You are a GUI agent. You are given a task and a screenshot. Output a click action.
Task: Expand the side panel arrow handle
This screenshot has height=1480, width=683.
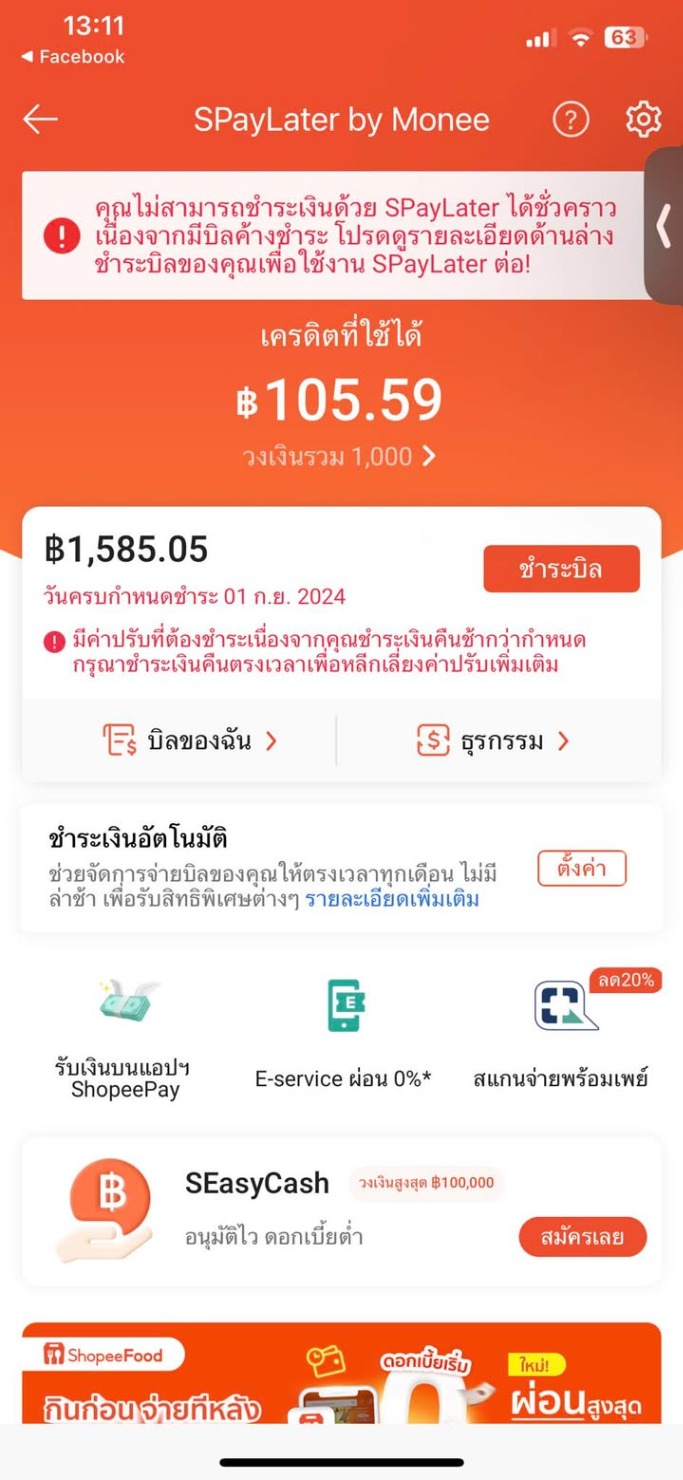pyautogui.click(x=664, y=226)
